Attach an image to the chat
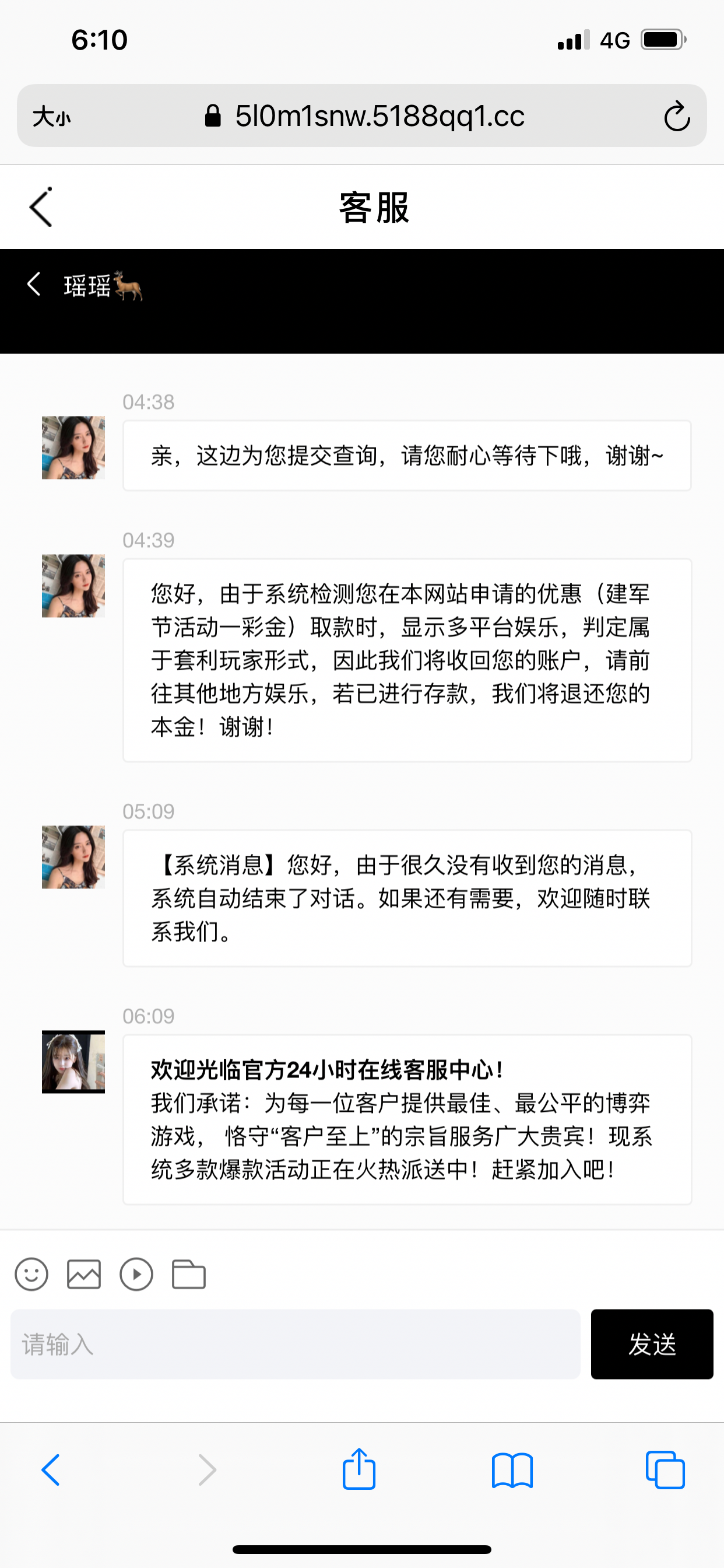 pyautogui.click(x=84, y=1274)
